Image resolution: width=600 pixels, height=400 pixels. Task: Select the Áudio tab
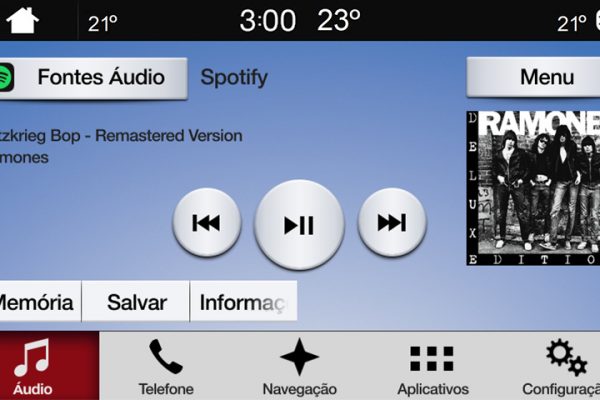click(34, 367)
